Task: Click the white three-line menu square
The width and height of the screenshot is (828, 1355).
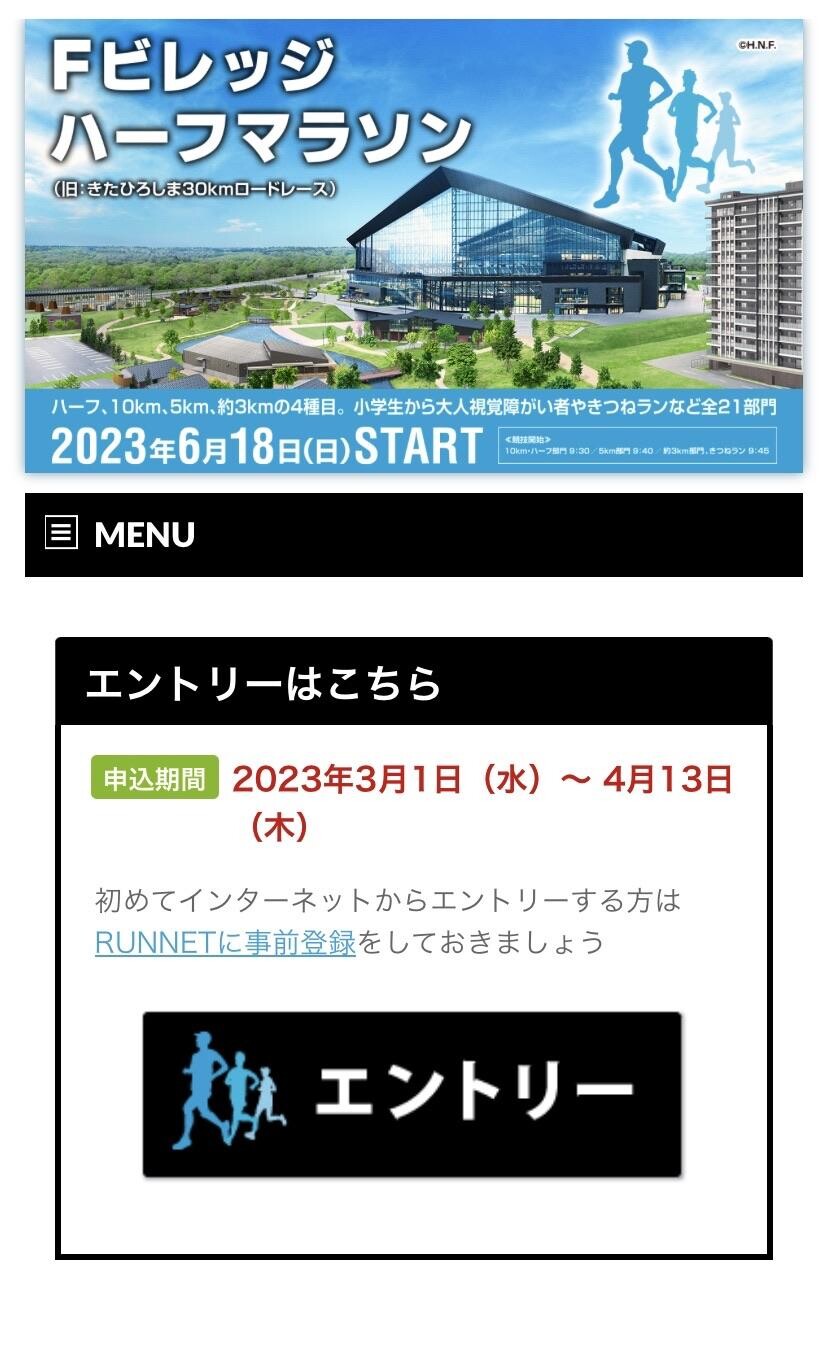Action: 60,534
